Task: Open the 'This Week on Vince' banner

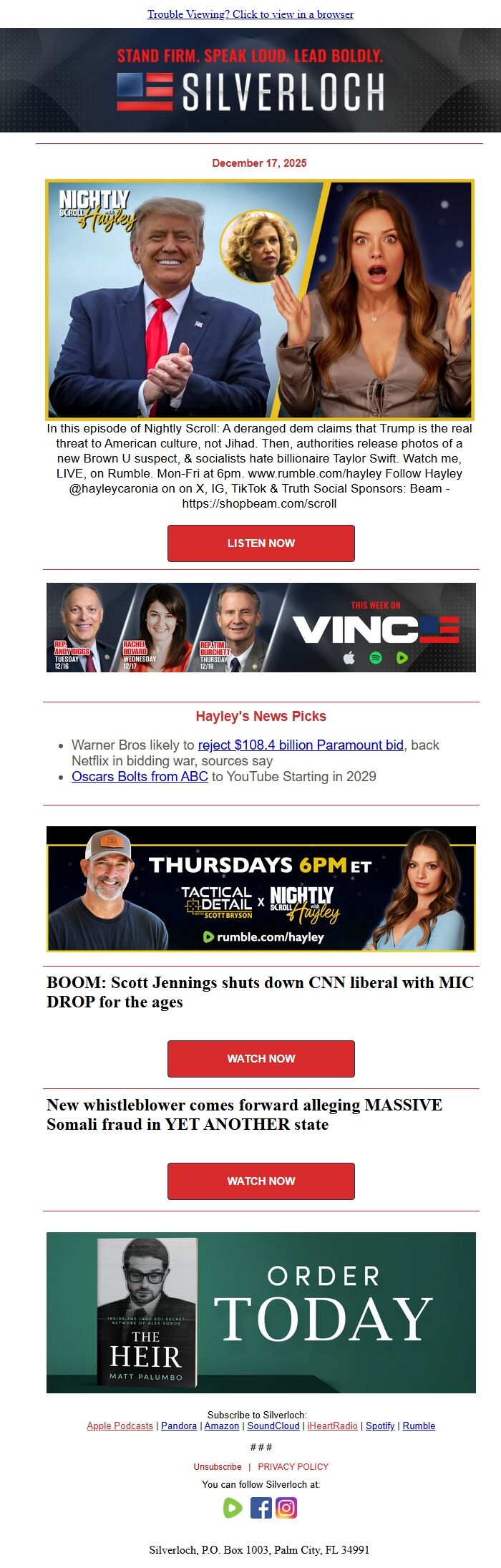Action: 261,627
